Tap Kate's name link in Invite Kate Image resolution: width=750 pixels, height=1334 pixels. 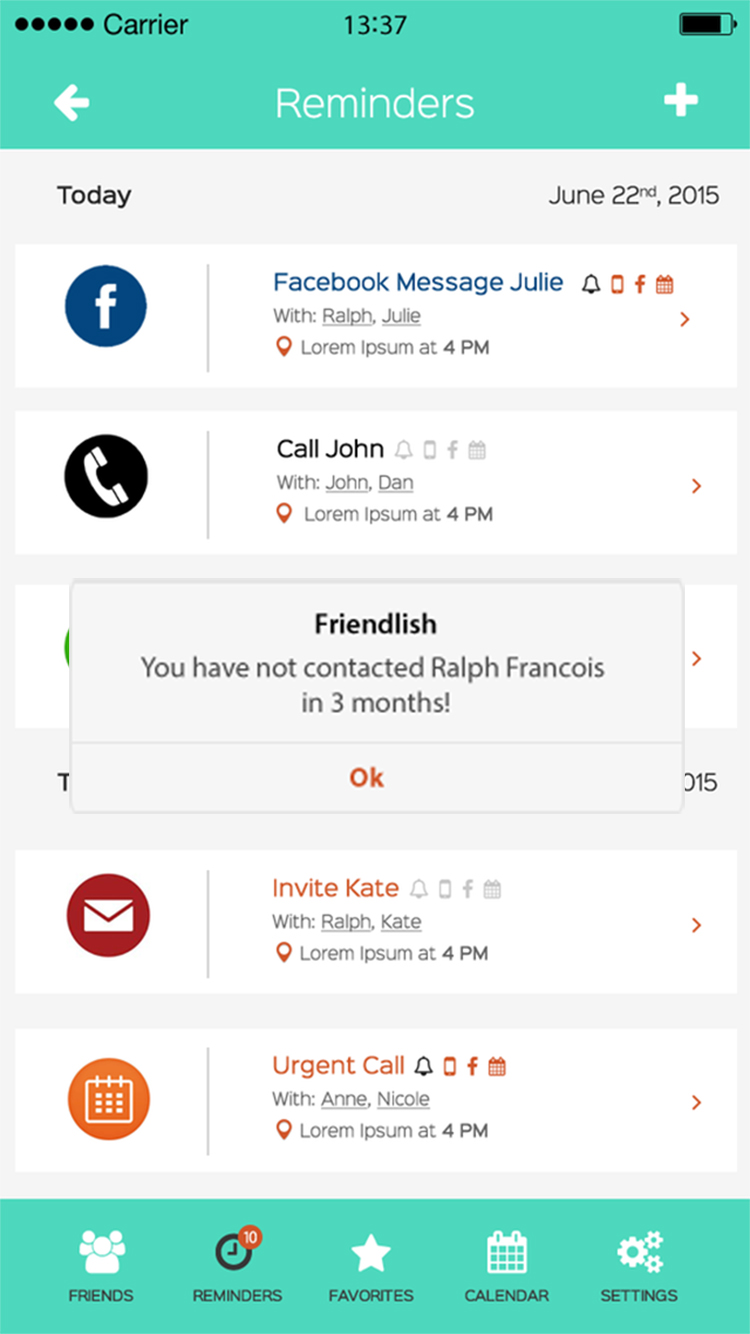(400, 922)
